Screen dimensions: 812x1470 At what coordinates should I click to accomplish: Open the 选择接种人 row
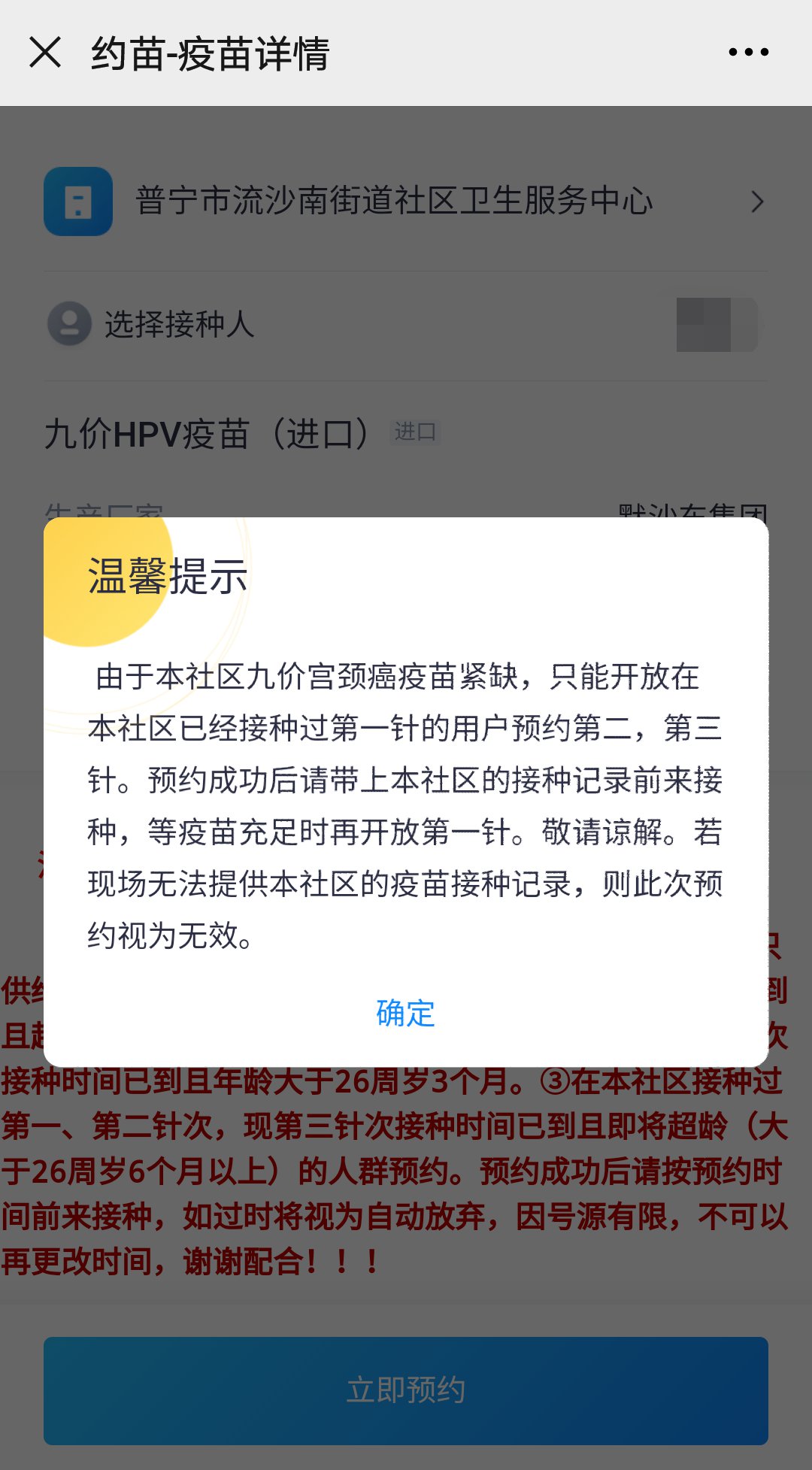405,325
